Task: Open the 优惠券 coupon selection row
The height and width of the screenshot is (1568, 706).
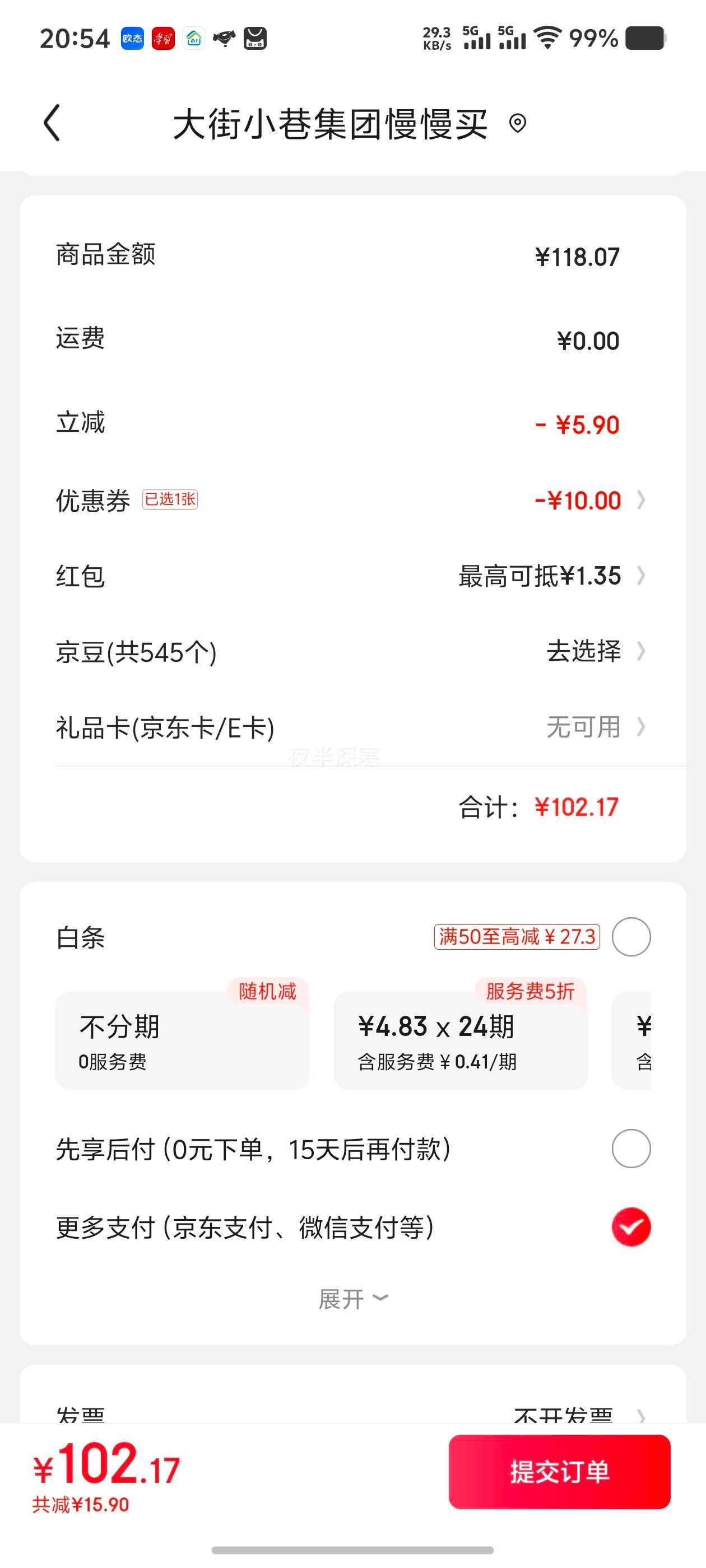Action: click(352, 500)
